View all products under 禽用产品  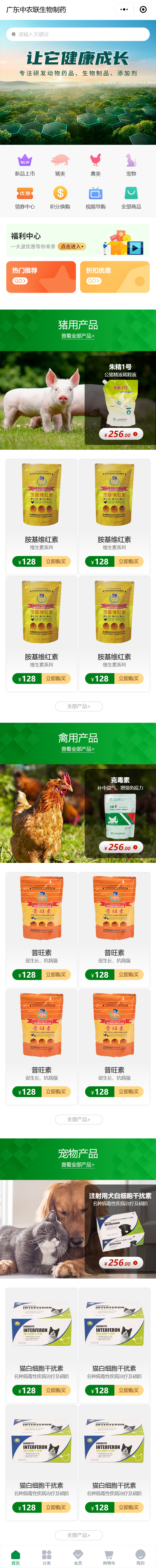pos(77,749)
